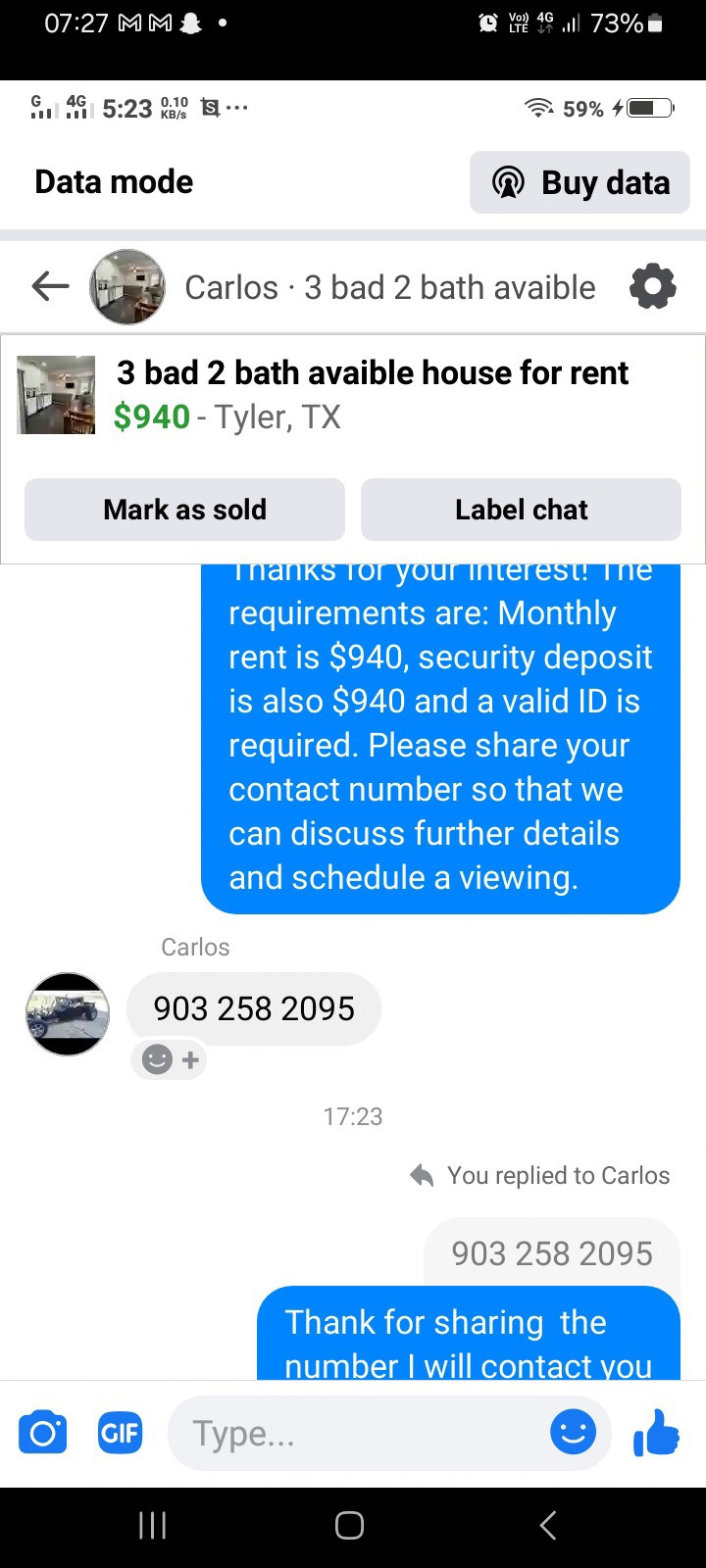Focus the Type... message field
This screenshot has height=1568, width=706.
pyautogui.click(x=353, y=1434)
